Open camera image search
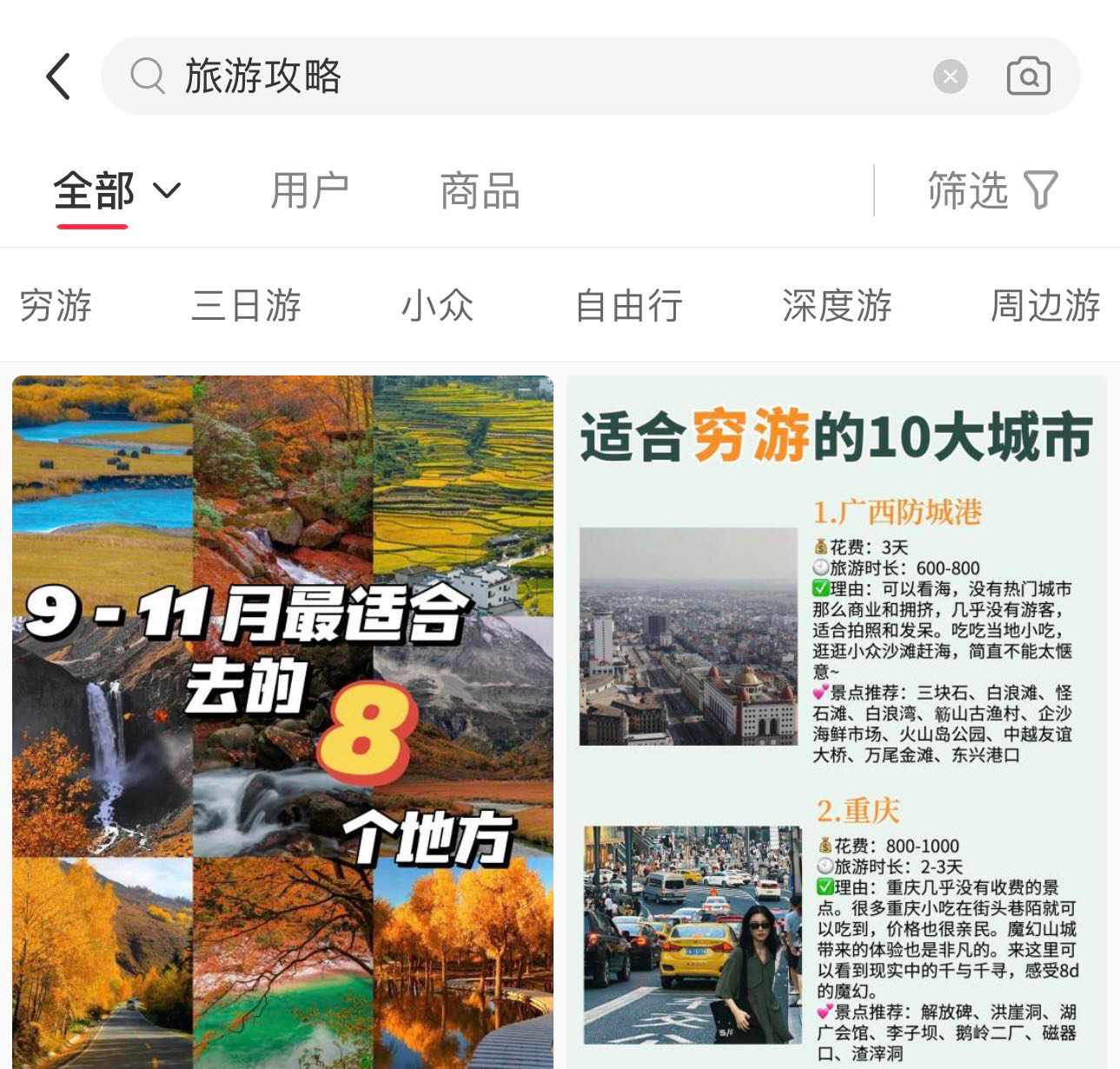The height and width of the screenshot is (1069, 1120). point(1028,76)
